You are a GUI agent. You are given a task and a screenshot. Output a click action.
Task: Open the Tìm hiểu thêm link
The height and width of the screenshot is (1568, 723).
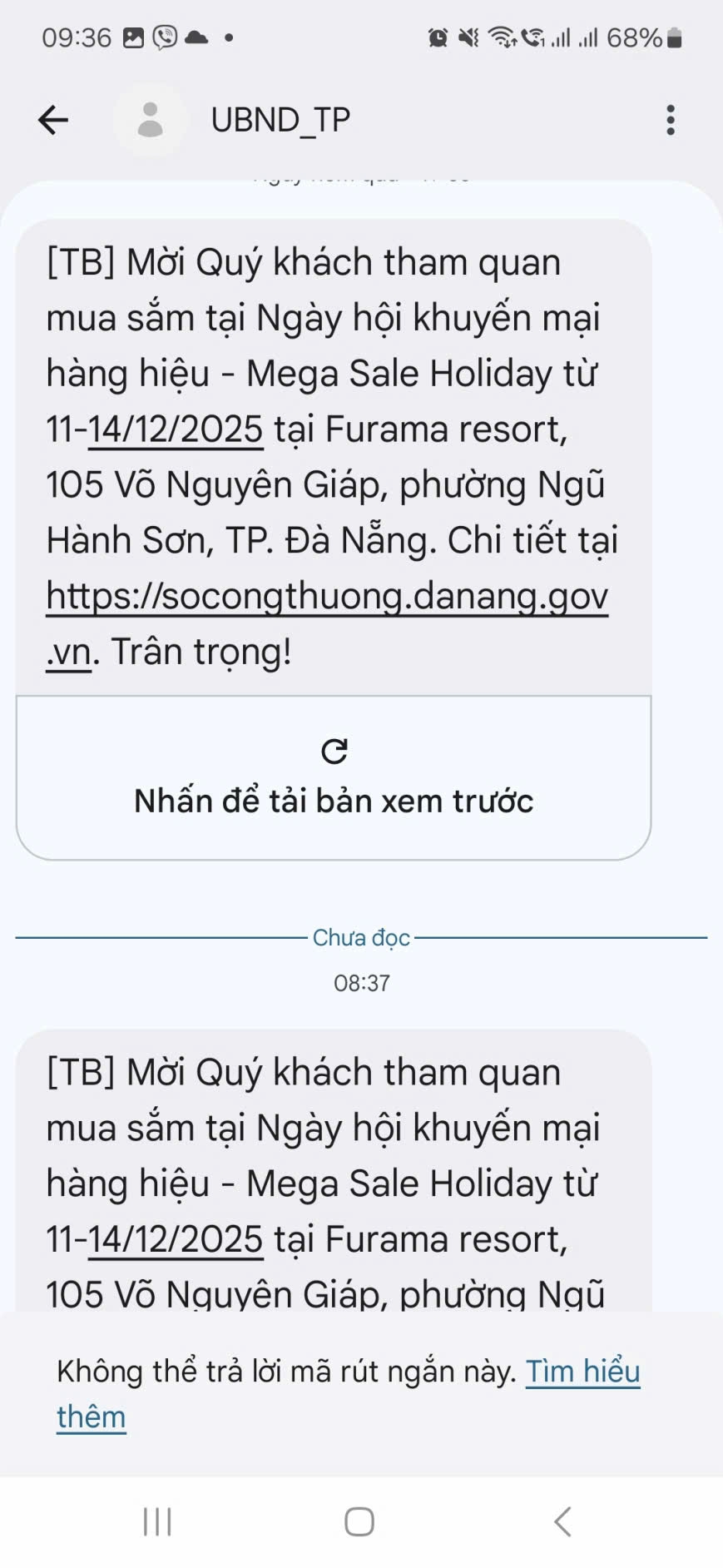point(583,1372)
